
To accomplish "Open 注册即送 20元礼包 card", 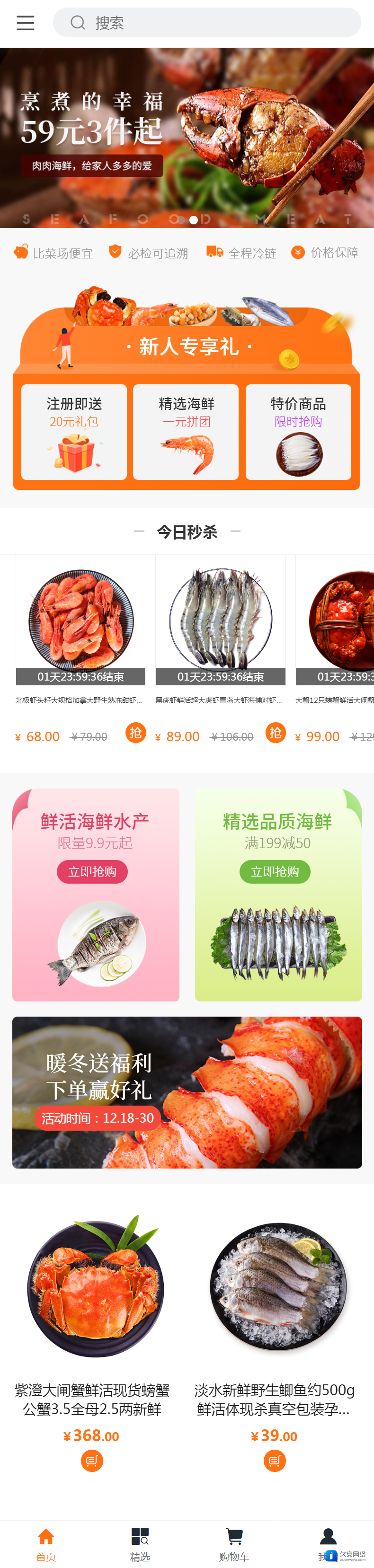I will click(x=74, y=432).
